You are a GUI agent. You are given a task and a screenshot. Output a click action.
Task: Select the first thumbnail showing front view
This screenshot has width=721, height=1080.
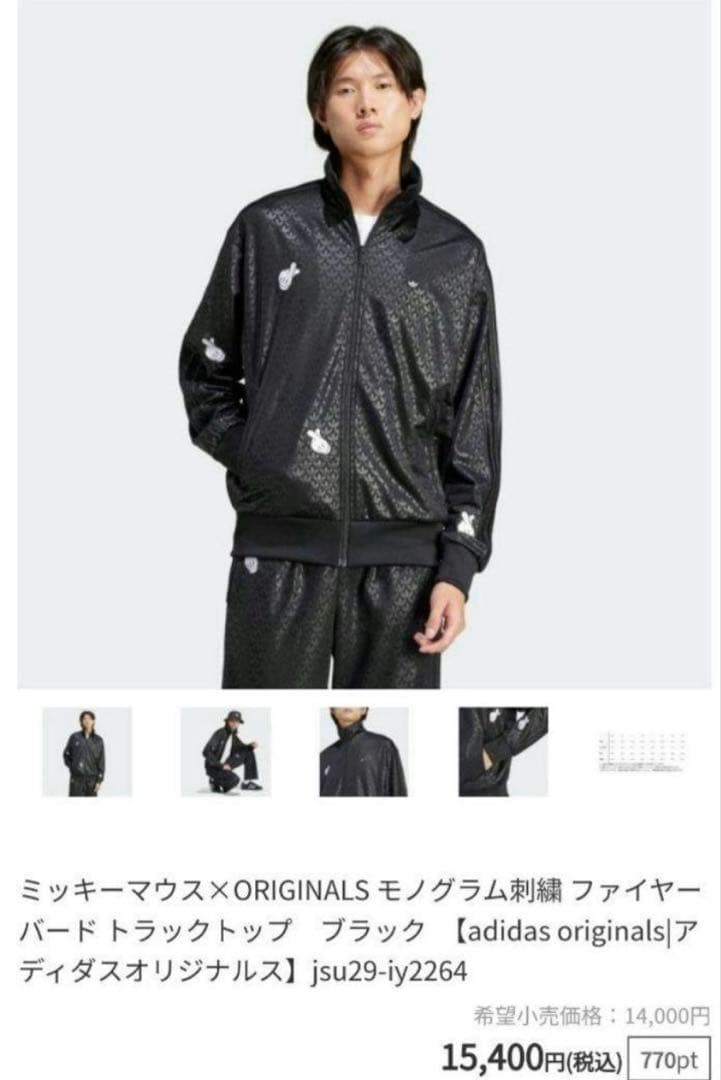(x=87, y=752)
